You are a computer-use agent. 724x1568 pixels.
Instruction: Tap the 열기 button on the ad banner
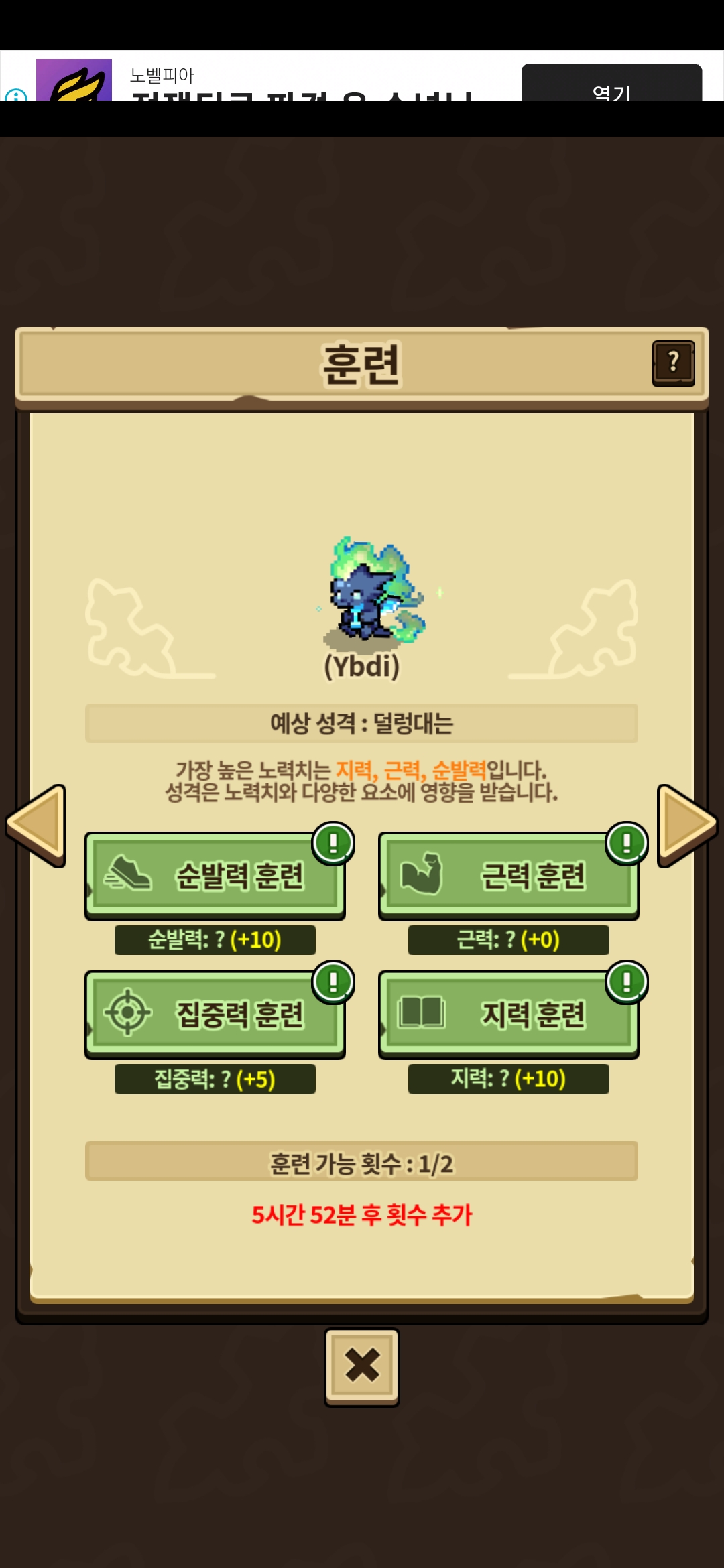pyautogui.click(x=611, y=84)
